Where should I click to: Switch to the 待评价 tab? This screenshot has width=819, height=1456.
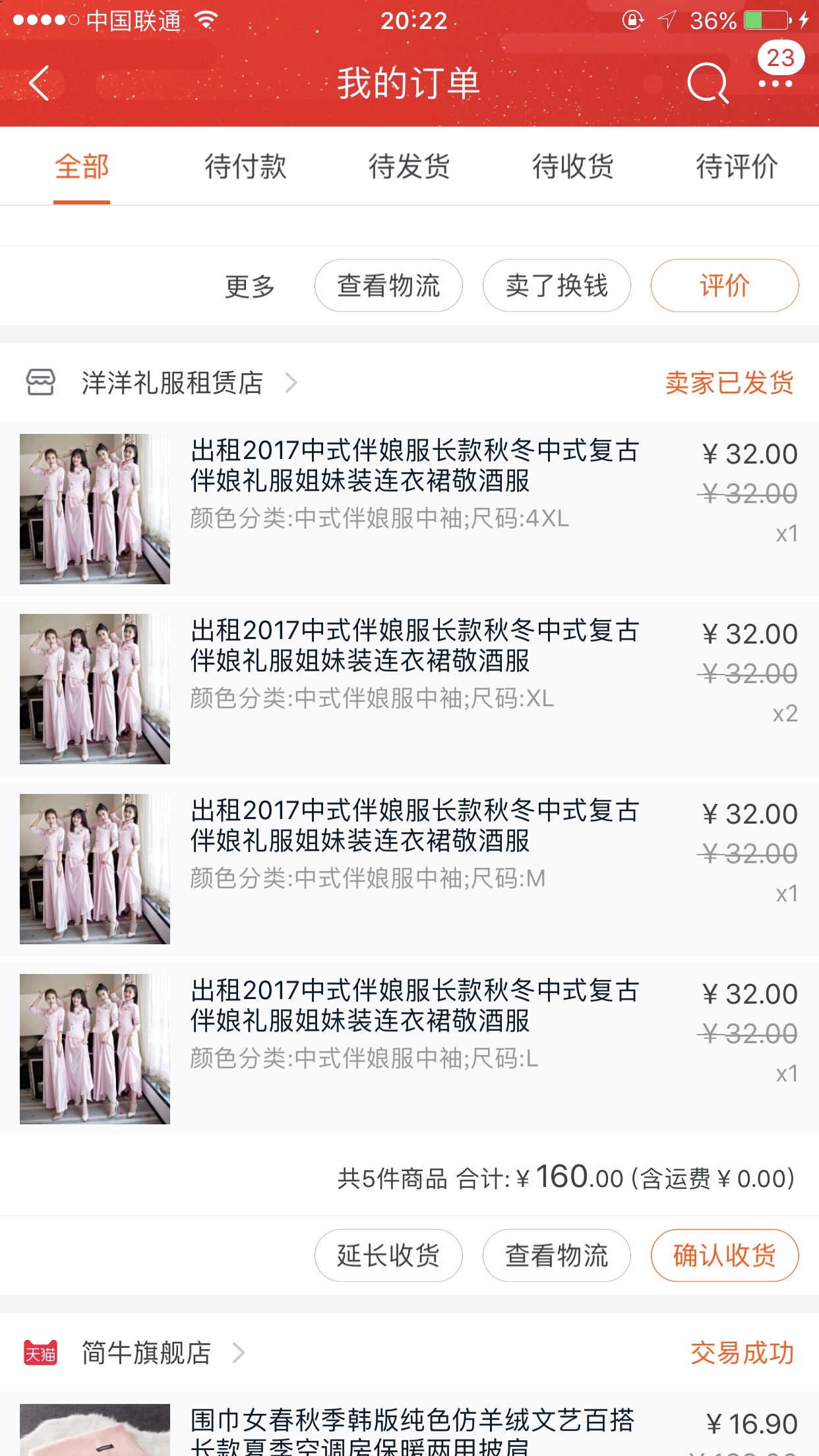(x=737, y=166)
